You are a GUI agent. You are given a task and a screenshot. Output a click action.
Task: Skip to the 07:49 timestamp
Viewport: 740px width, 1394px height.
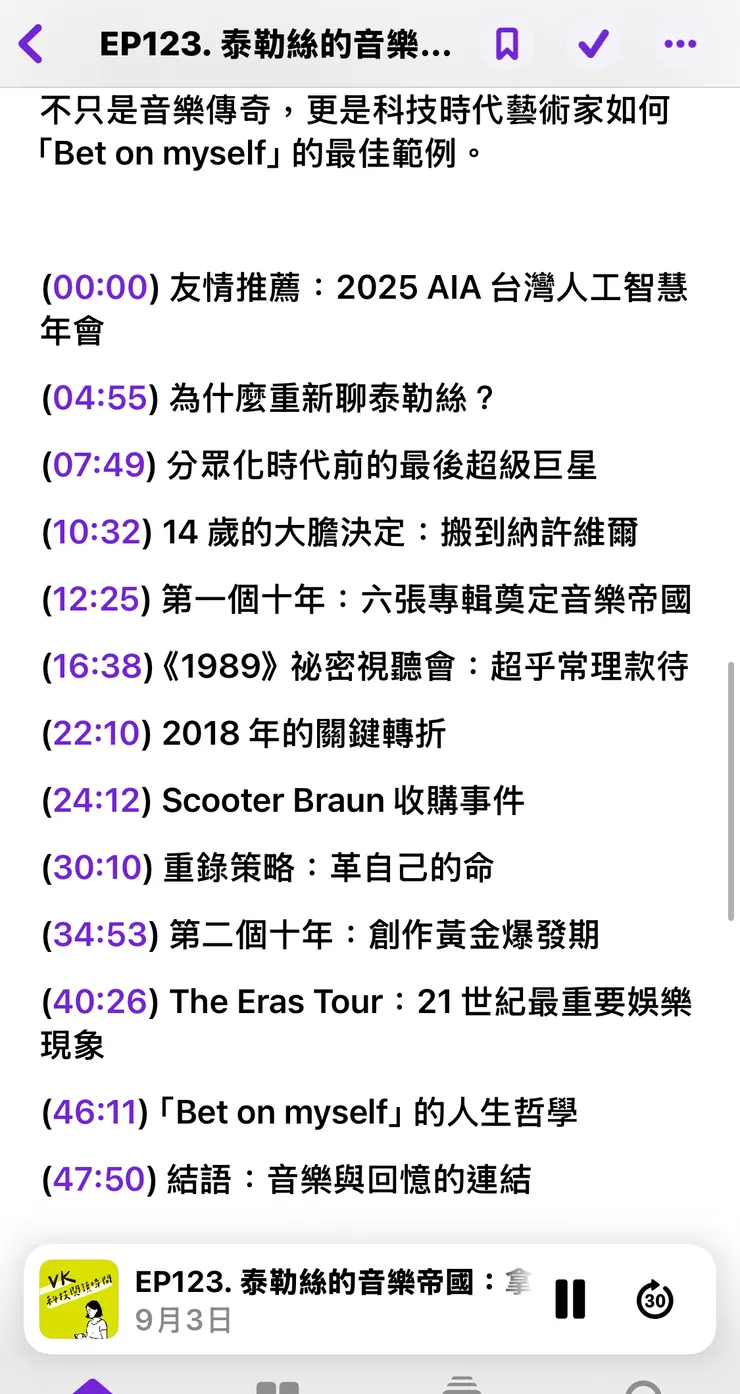99,465
